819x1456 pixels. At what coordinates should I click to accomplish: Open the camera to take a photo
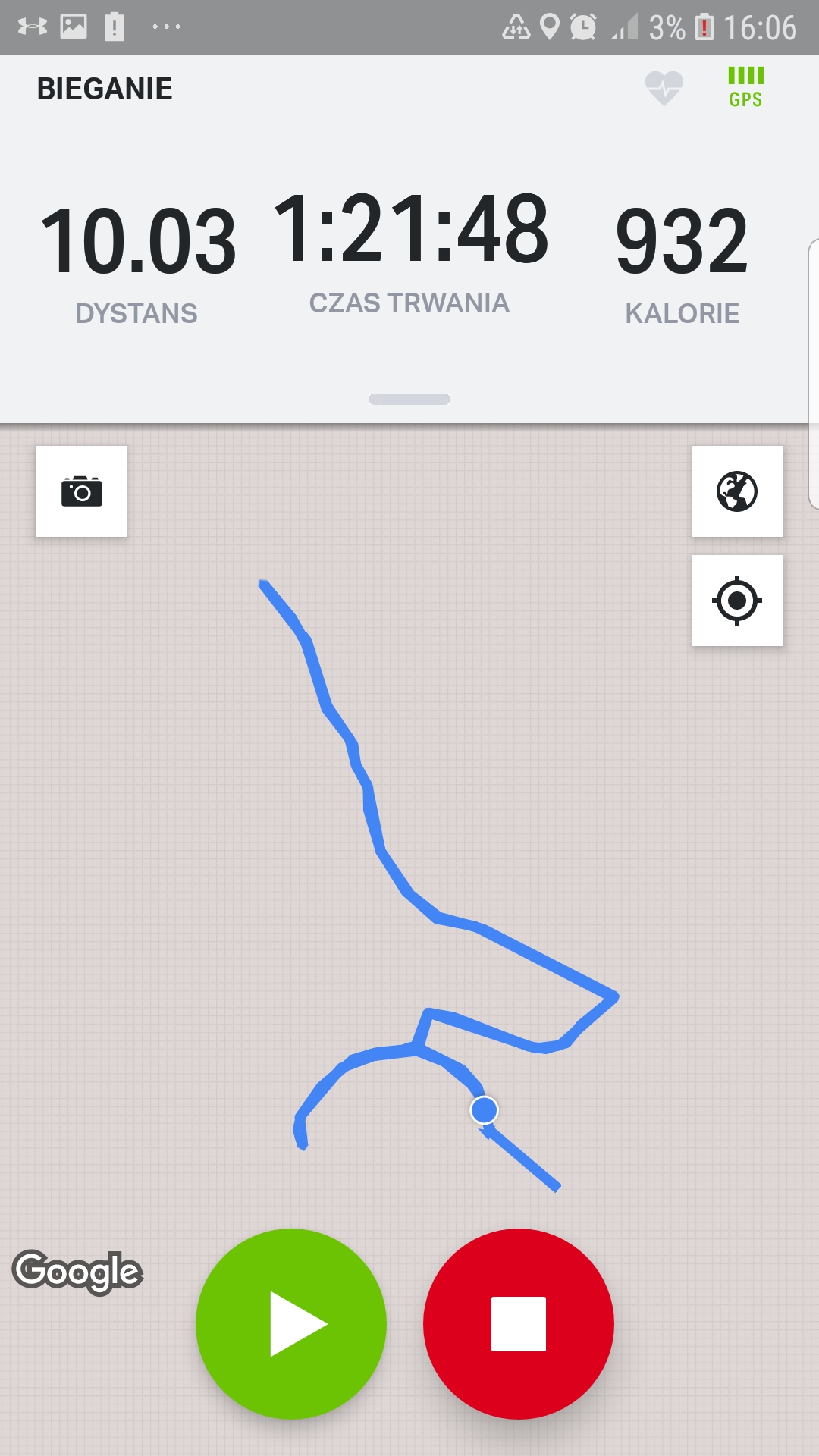[82, 491]
